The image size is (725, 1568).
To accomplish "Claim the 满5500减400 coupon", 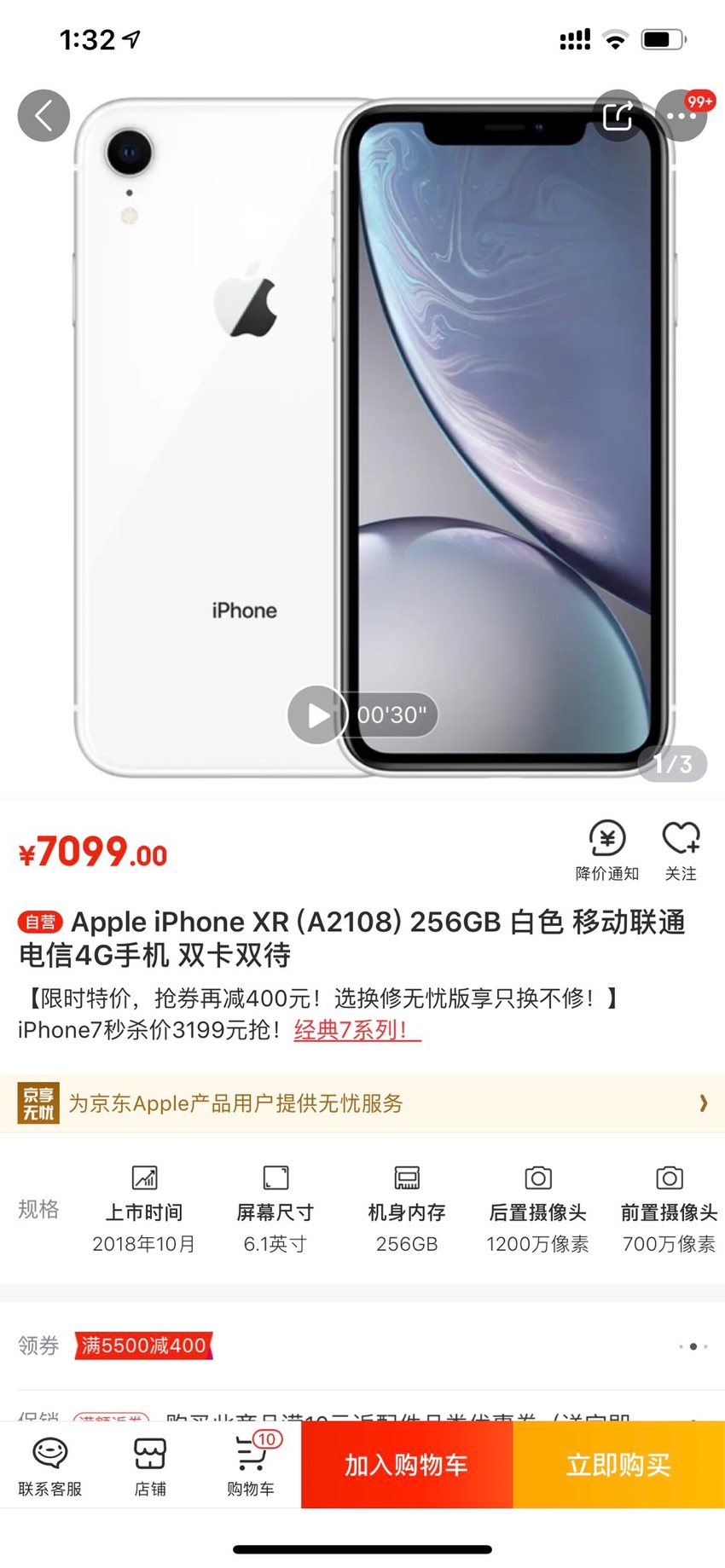I will point(143,1345).
